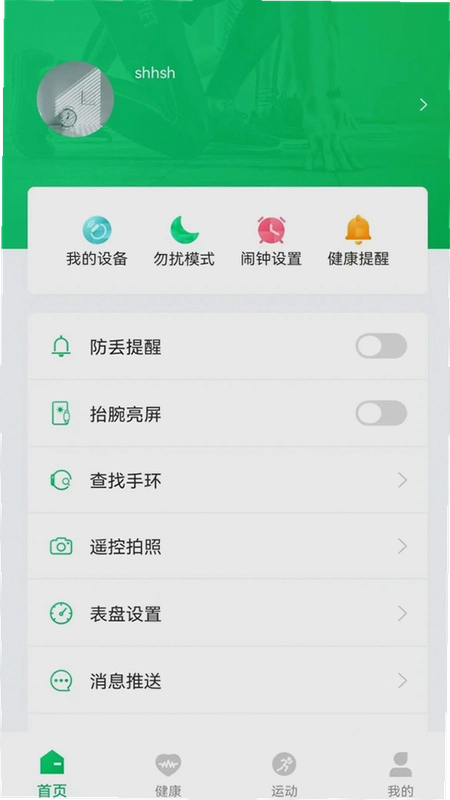Open the shhsh profile chevron
450x800 pixels.
click(x=423, y=105)
